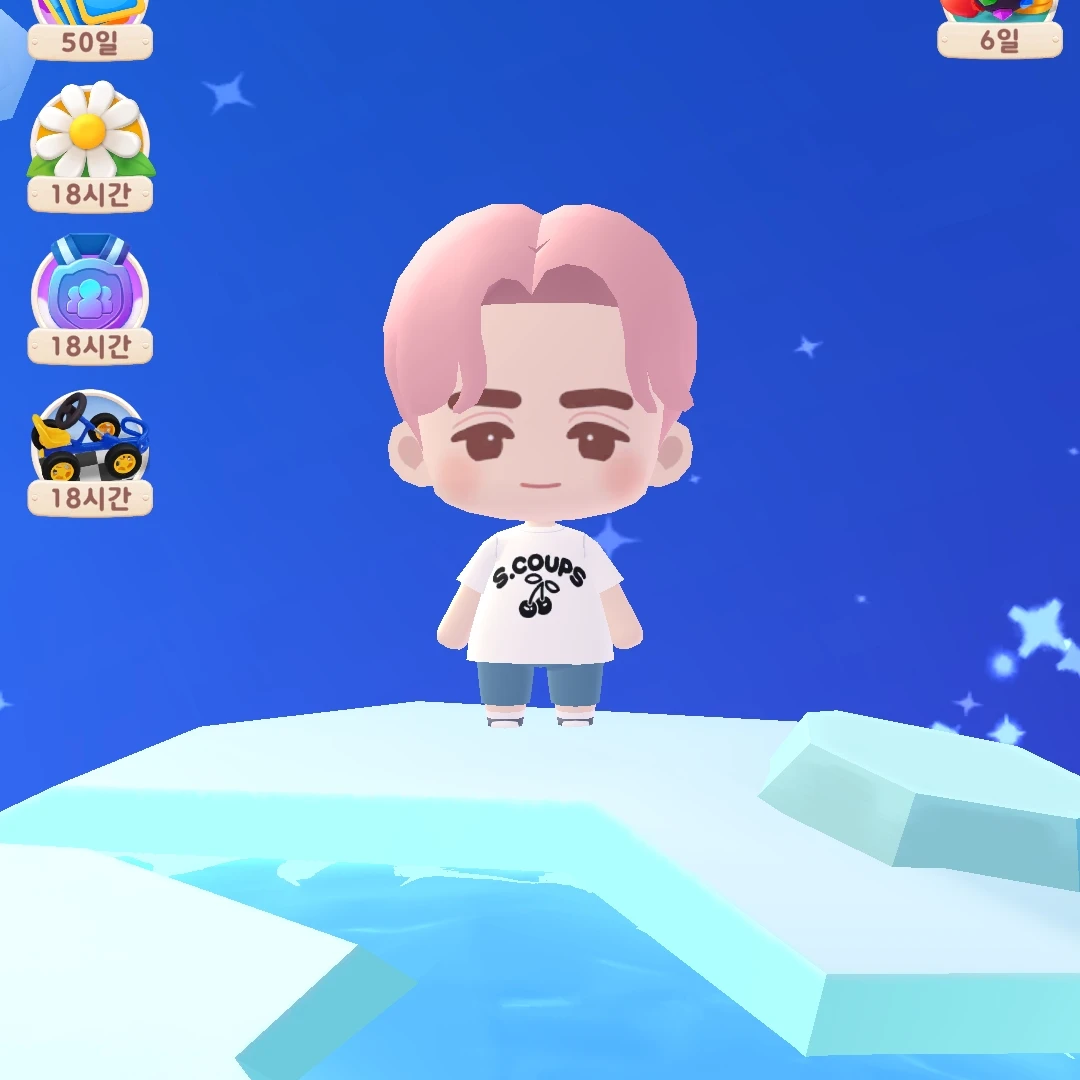Tap the pink-haired S.COUPS character
This screenshot has width=1080, height=1080.
point(540,460)
